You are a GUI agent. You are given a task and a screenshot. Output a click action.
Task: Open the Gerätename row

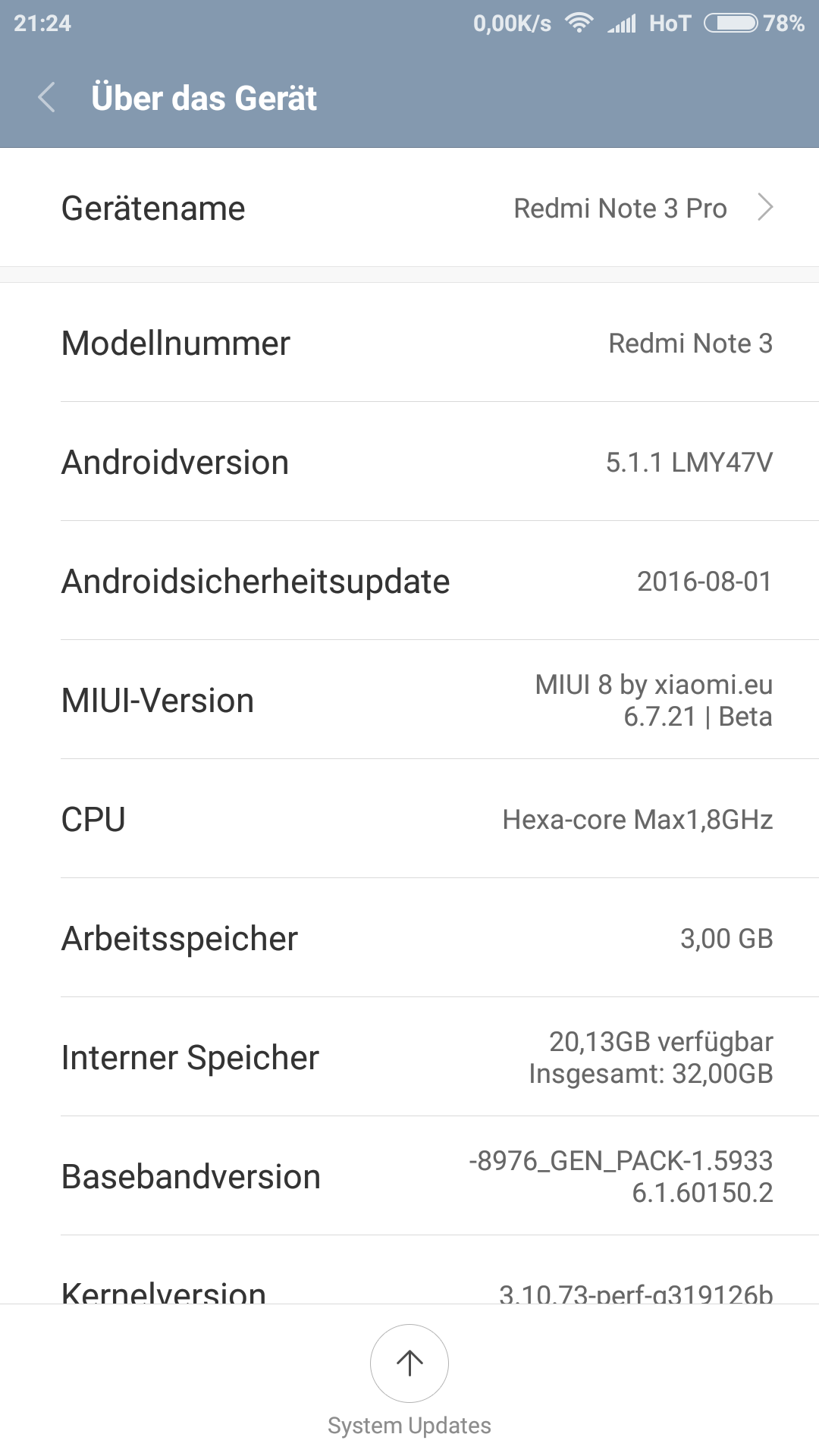click(409, 208)
